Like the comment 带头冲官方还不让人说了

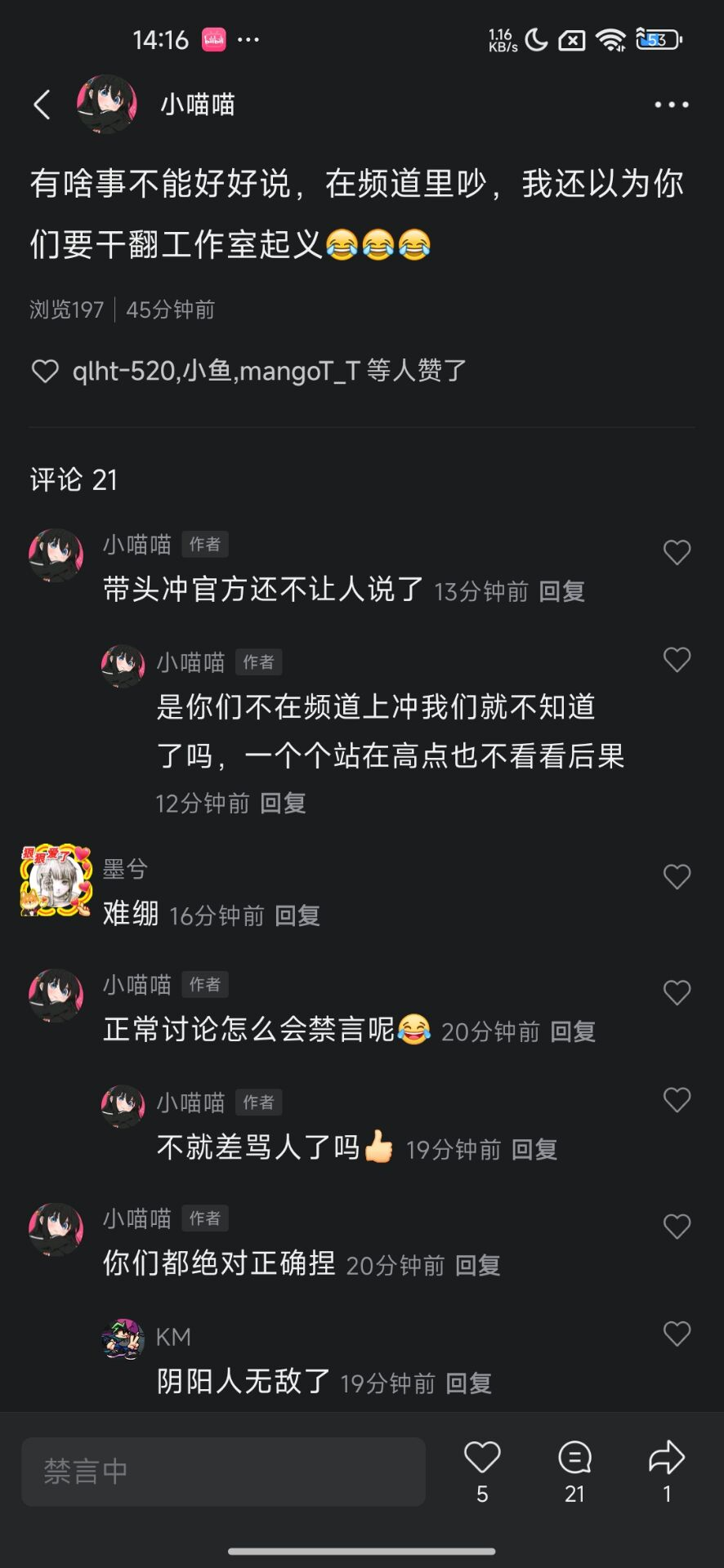pyautogui.click(x=677, y=553)
